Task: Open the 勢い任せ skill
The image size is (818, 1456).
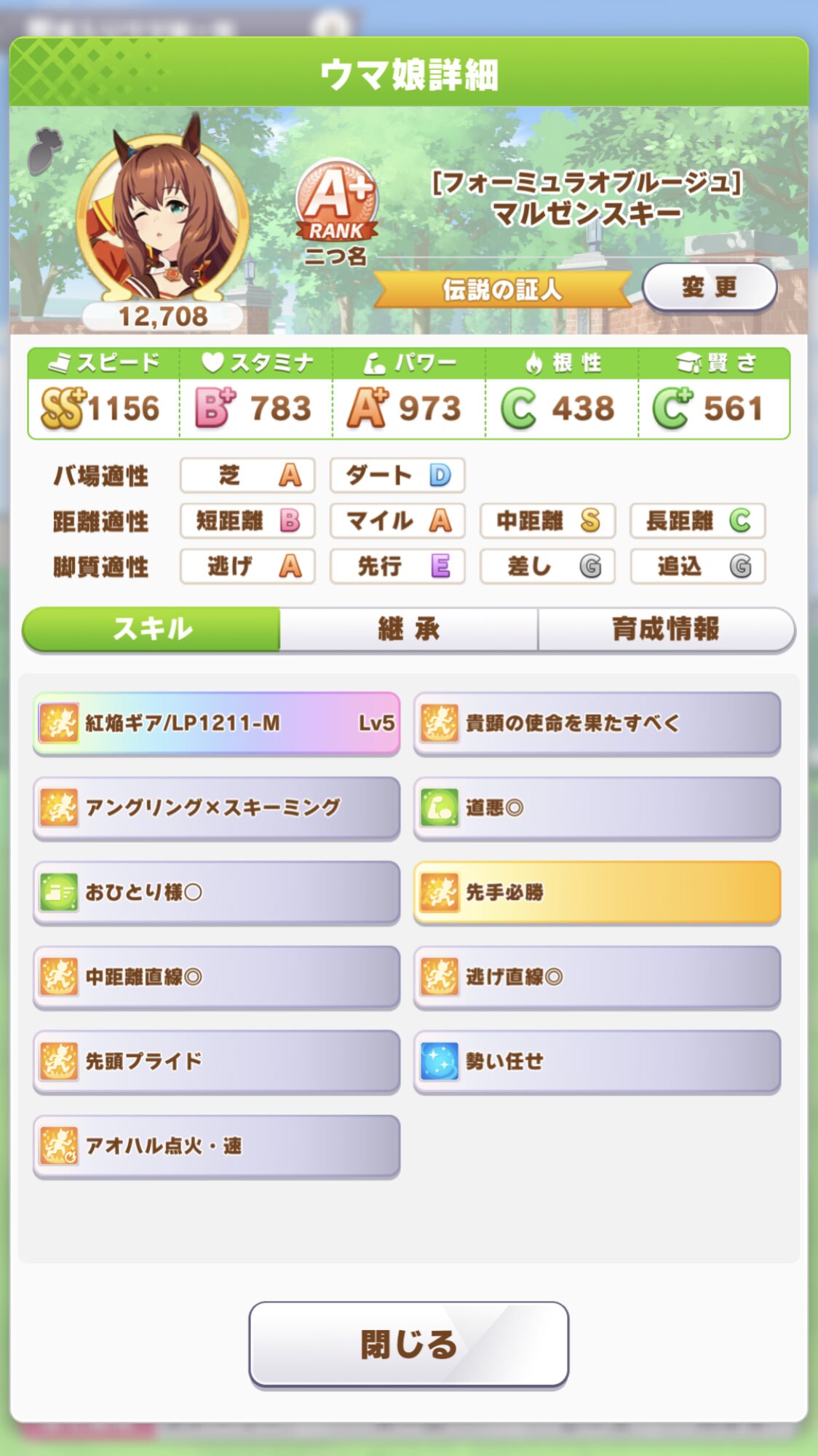Action: click(597, 1061)
